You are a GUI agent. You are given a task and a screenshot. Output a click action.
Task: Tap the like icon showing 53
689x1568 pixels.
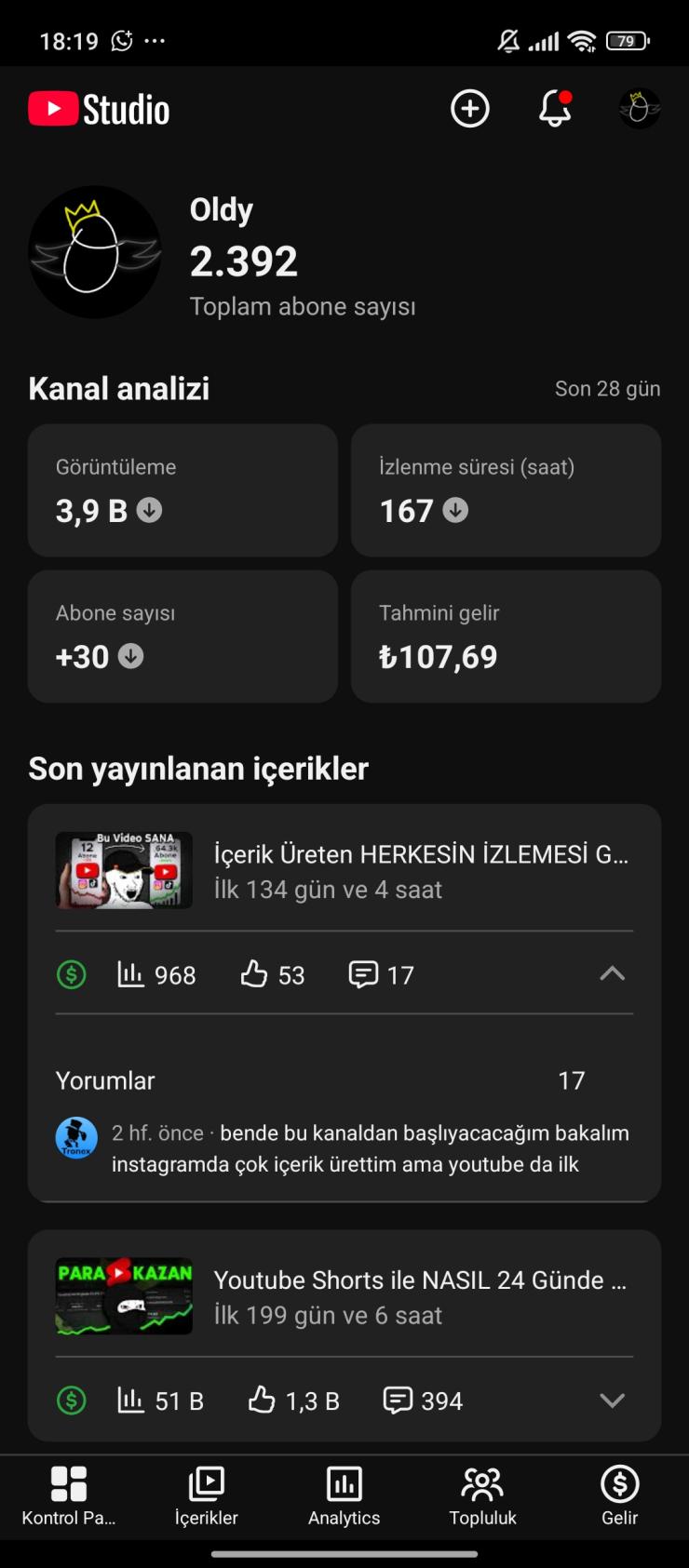click(254, 974)
